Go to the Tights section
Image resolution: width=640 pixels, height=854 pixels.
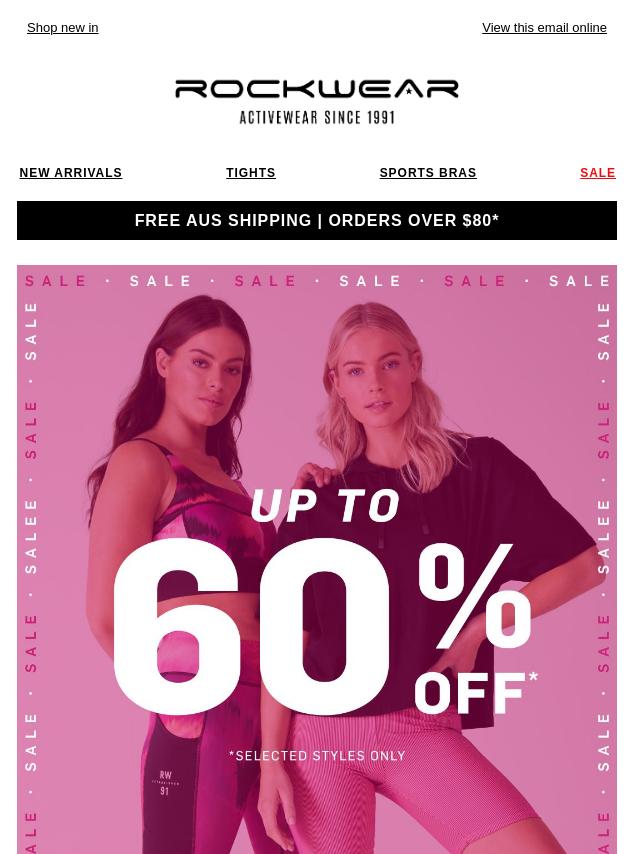(x=250, y=173)
